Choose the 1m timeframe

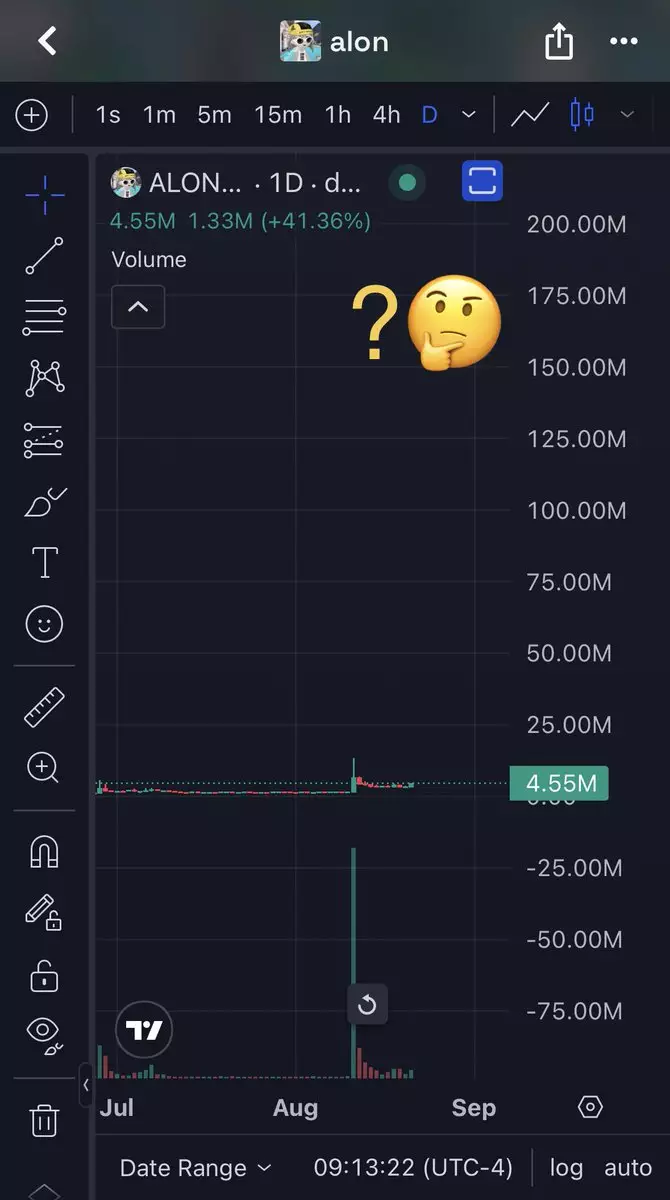159,115
